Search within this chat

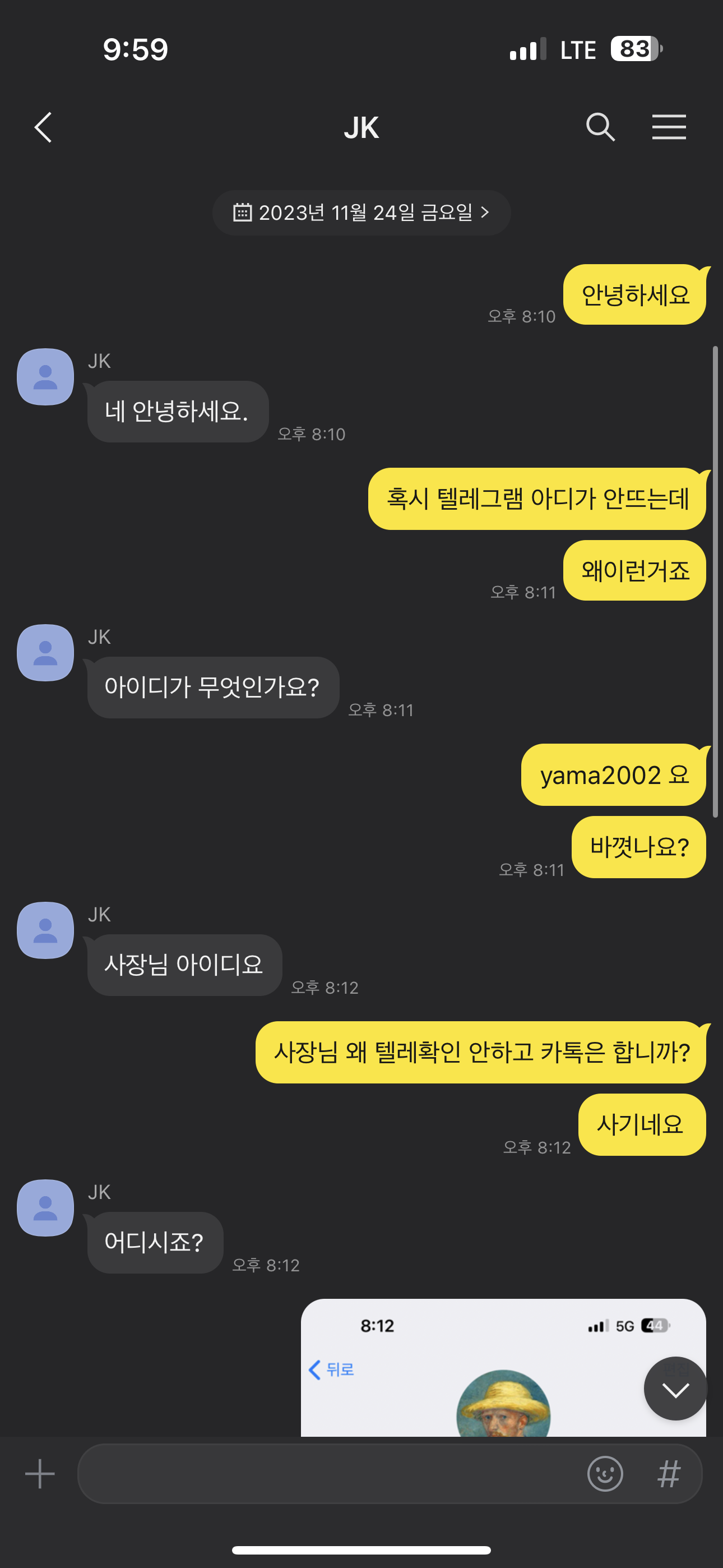point(600,127)
